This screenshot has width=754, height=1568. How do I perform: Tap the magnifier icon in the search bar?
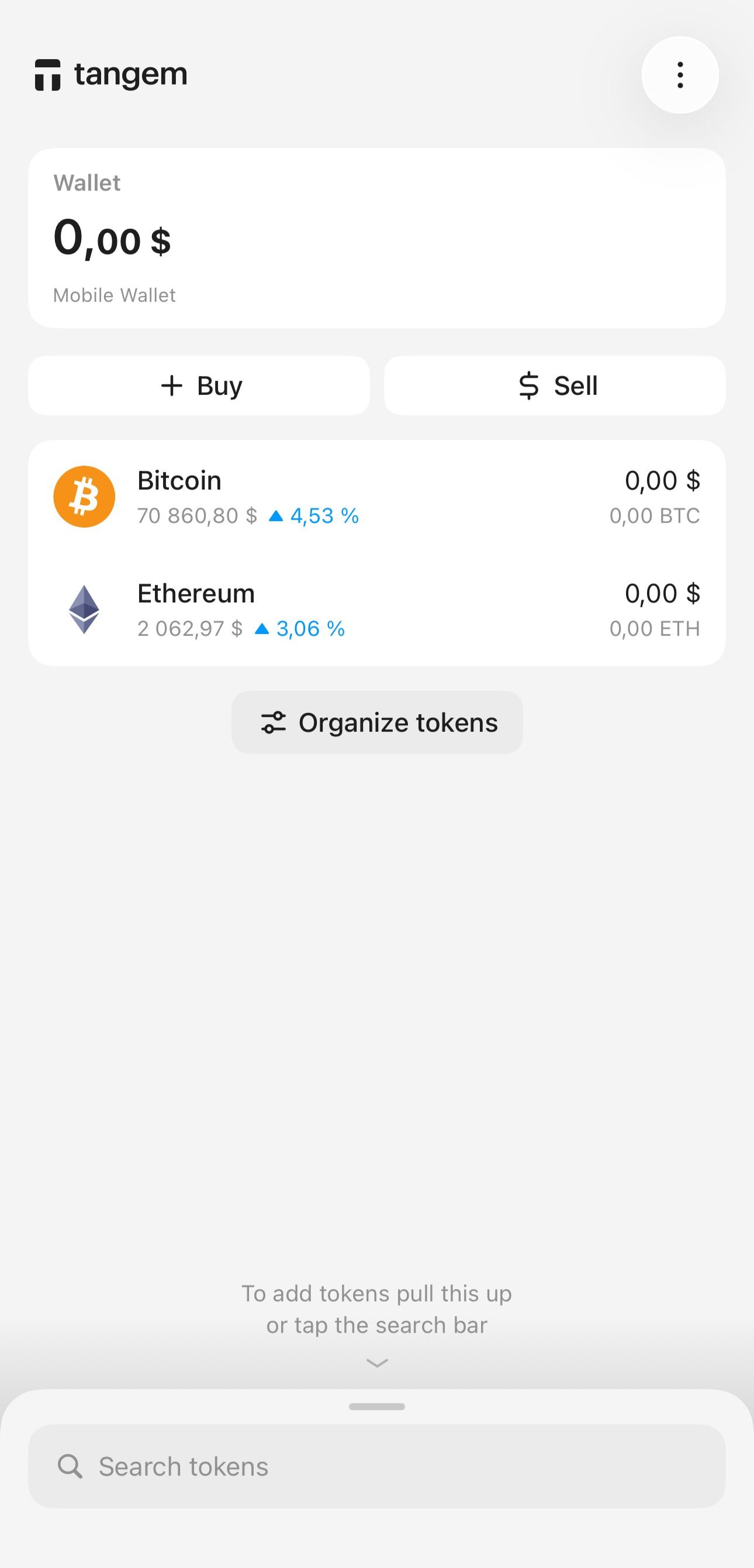(x=70, y=1466)
